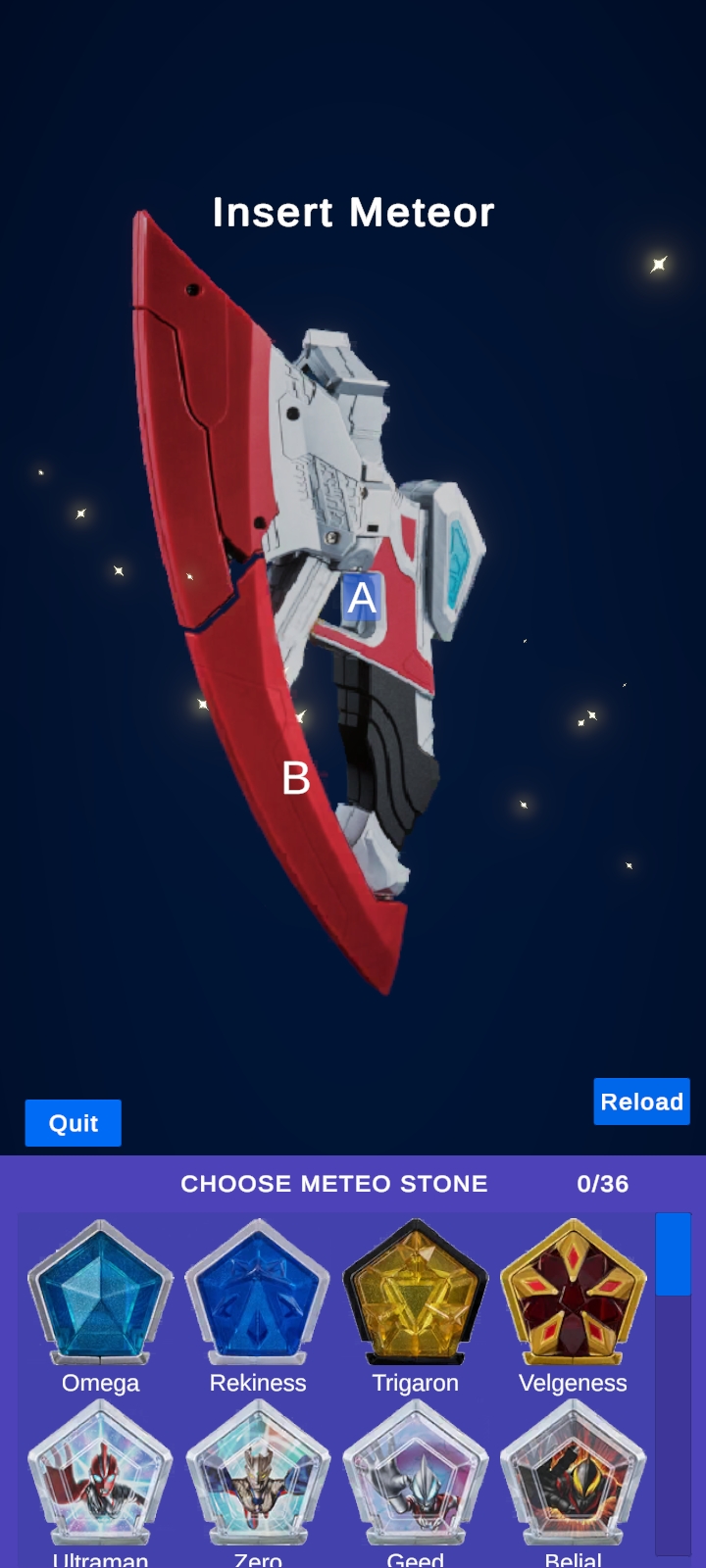Tap slot A on the weapon

click(x=362, y=598)
